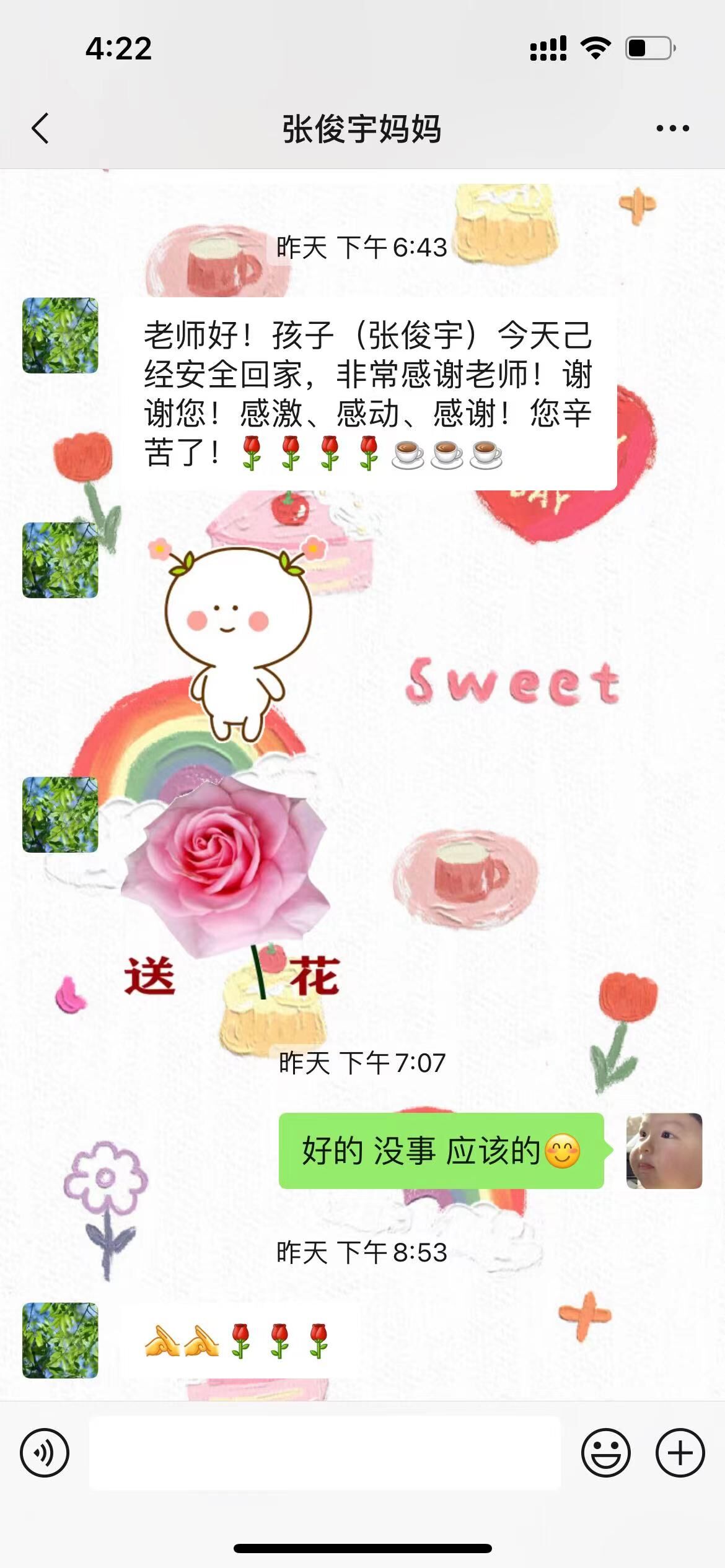725x1568 pixels.
Task: Switch to voice message input
Action: pos(45,1453)
